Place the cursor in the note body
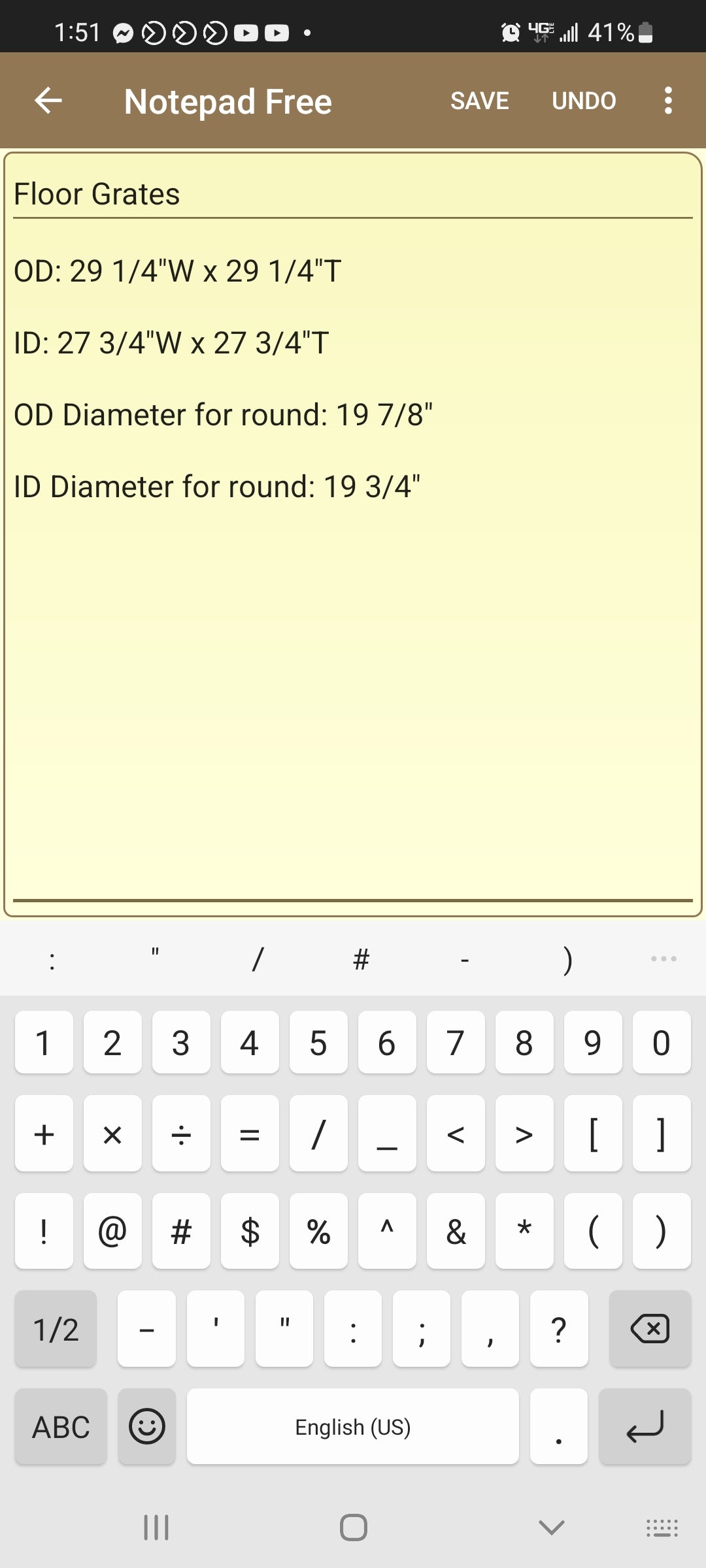The image size is (706, 1568). (353, 653)
